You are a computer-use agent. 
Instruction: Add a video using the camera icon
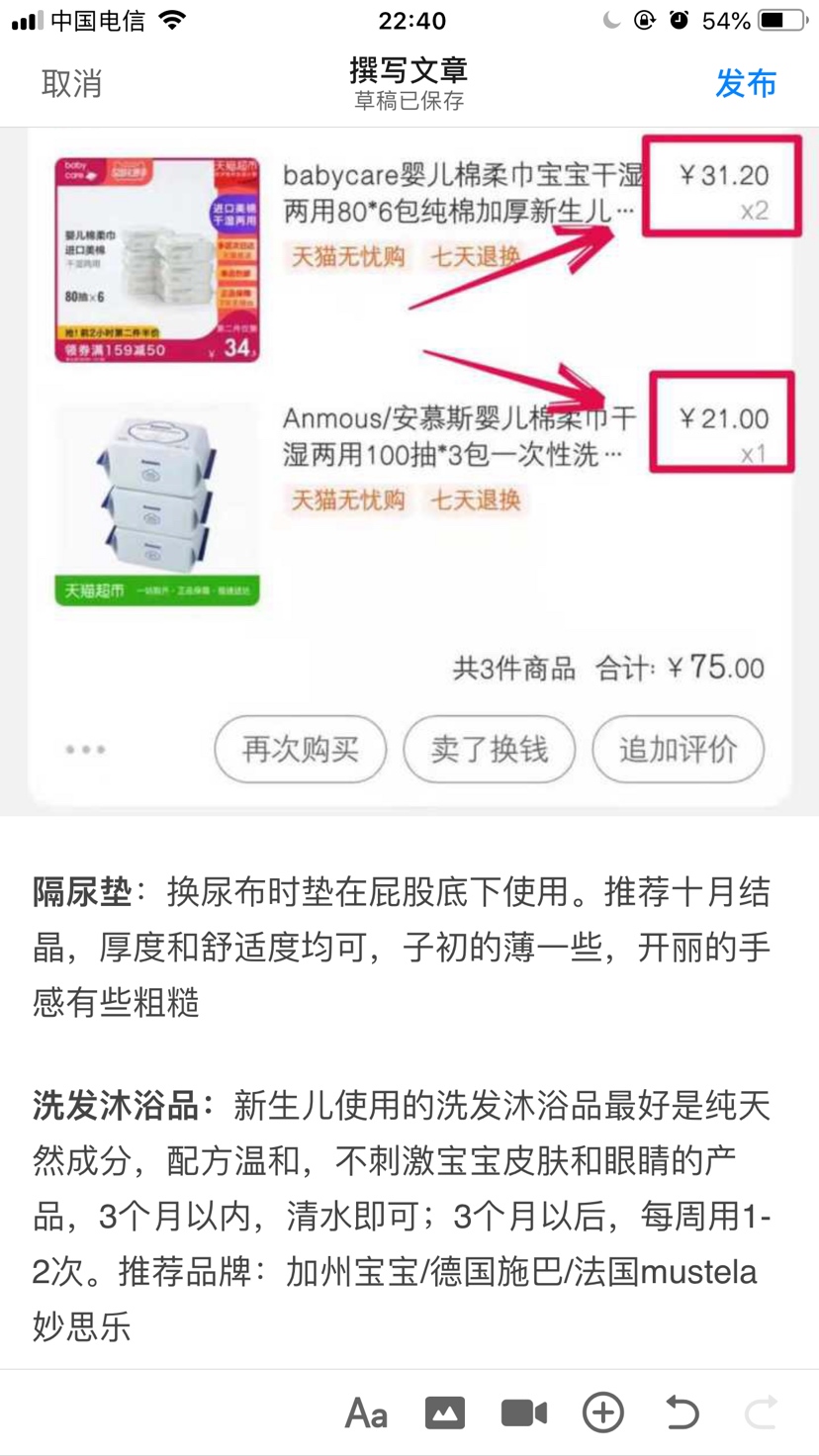(524, 1413)
